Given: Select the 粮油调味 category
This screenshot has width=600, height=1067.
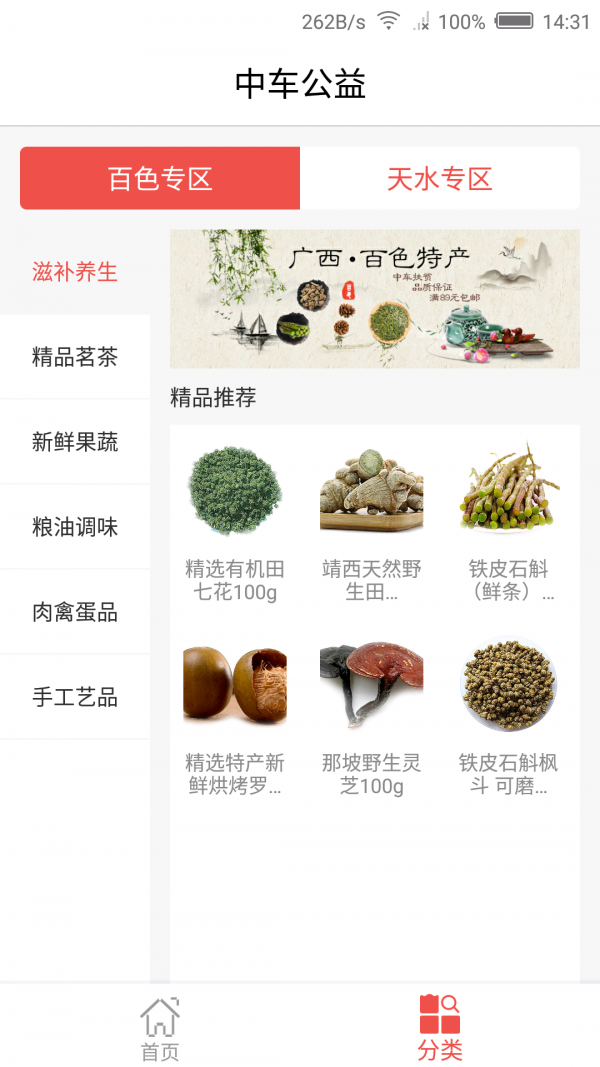Looking at the screenshot, I should (75, 527).
